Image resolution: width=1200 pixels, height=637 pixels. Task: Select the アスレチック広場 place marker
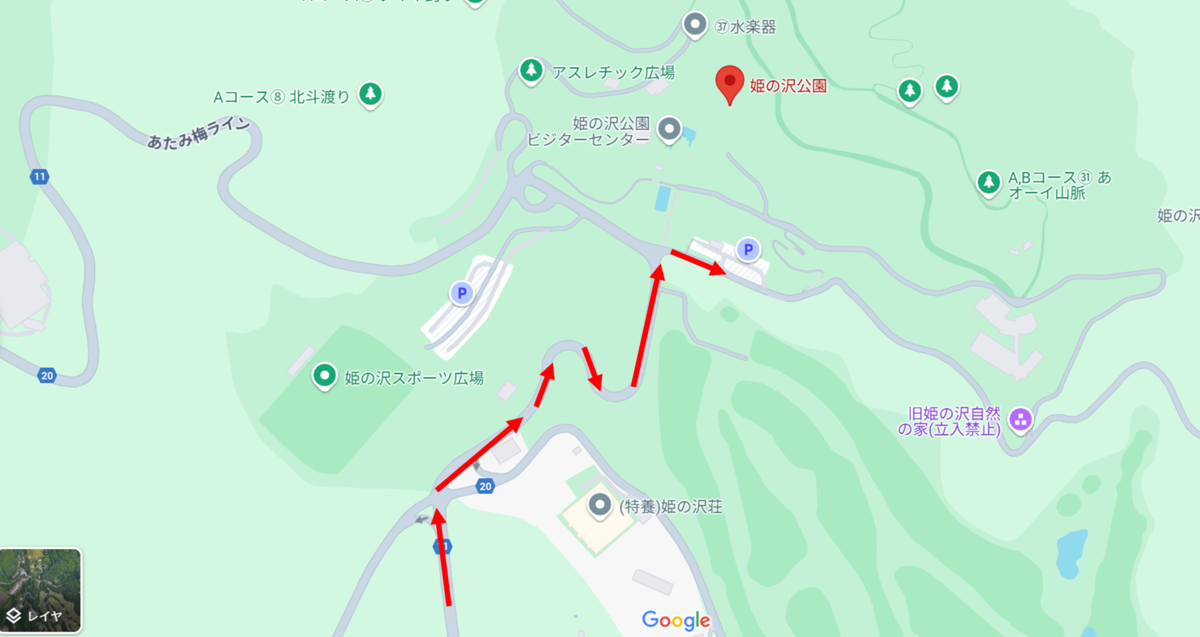pos(531,71)
